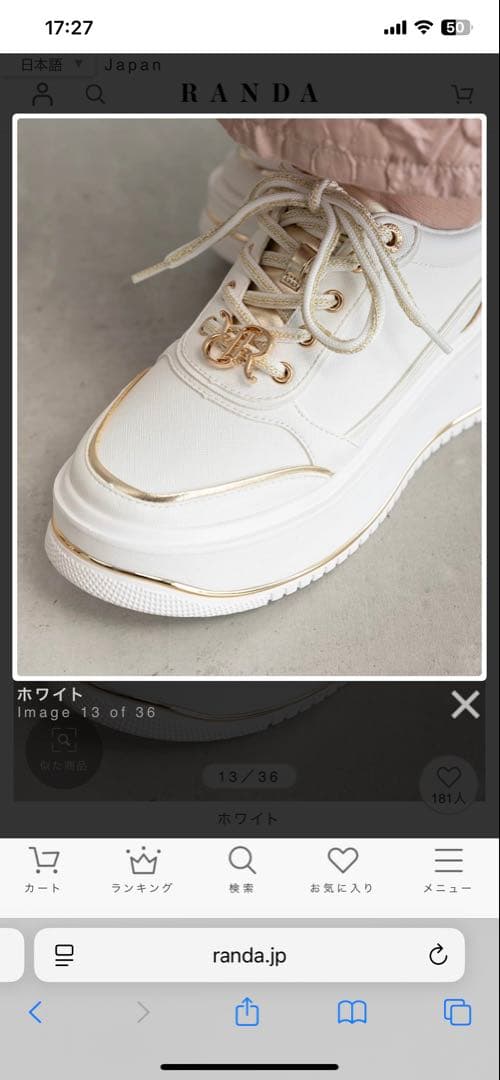
Task: Go to お気に入り favorites
Action: tap(342, 870)
